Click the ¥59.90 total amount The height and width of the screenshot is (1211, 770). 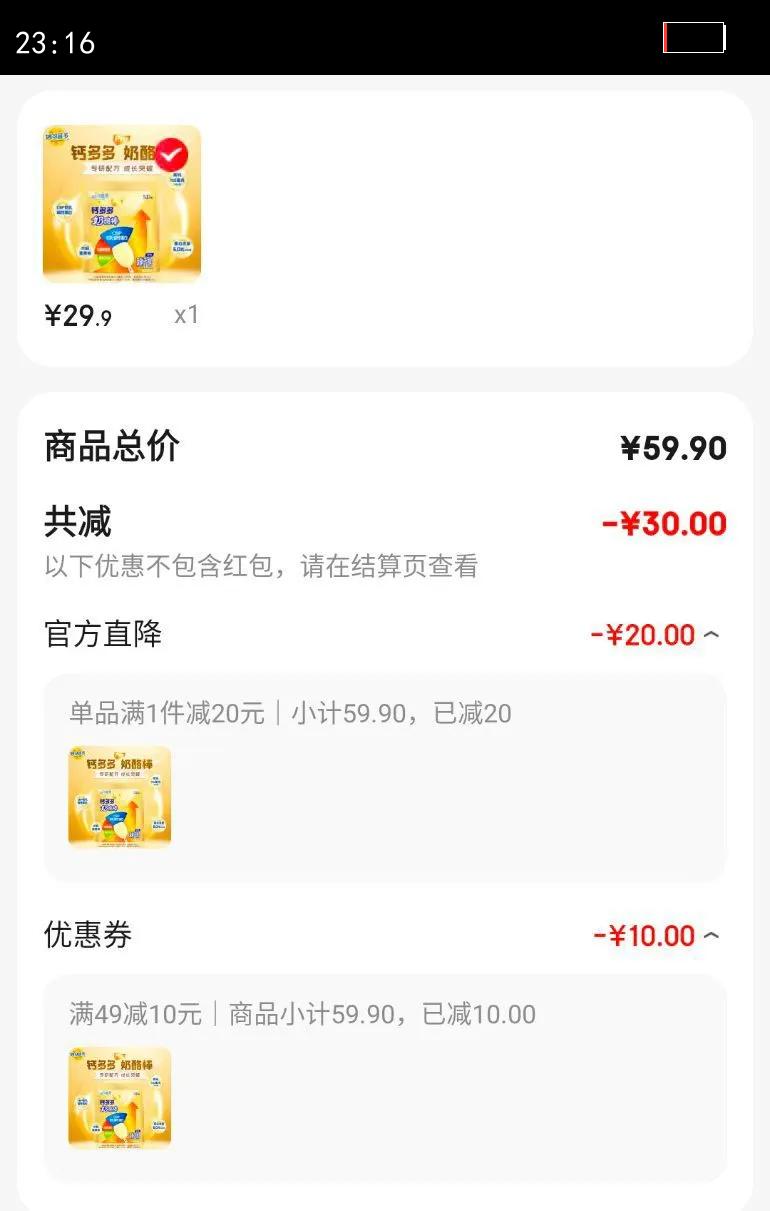click(673, 448)
